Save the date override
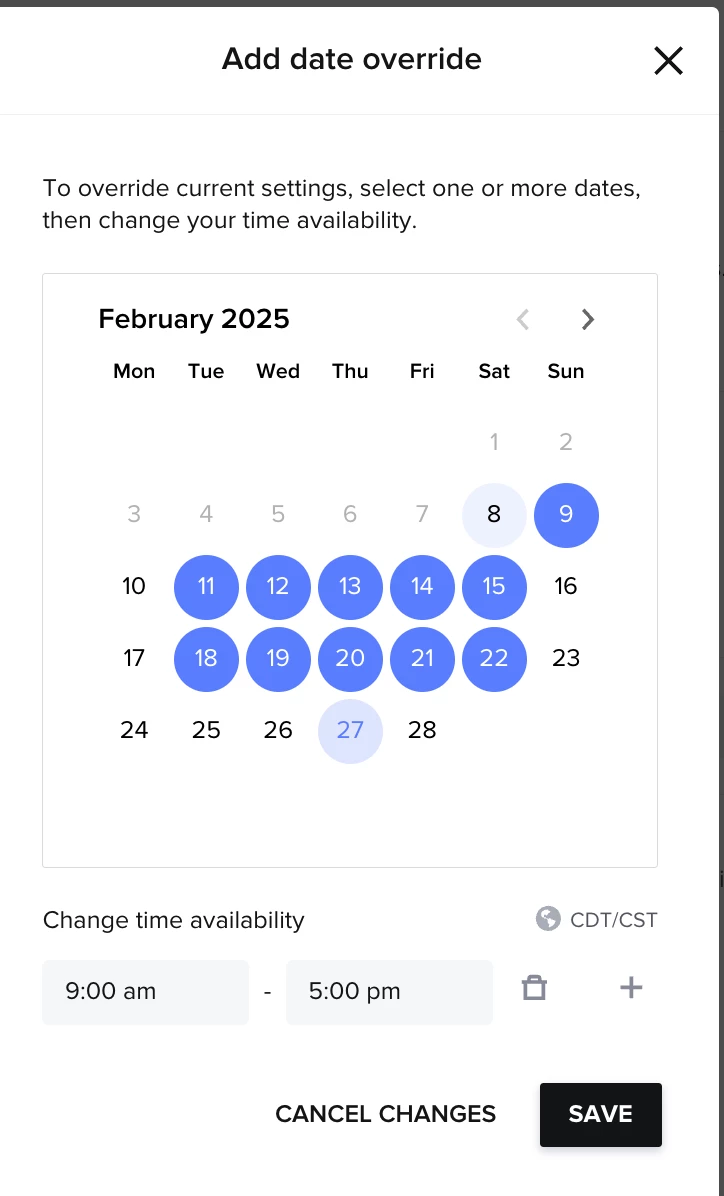Image resolution: width=724 pixels, height=1196 pixels. coord(600,1114)
